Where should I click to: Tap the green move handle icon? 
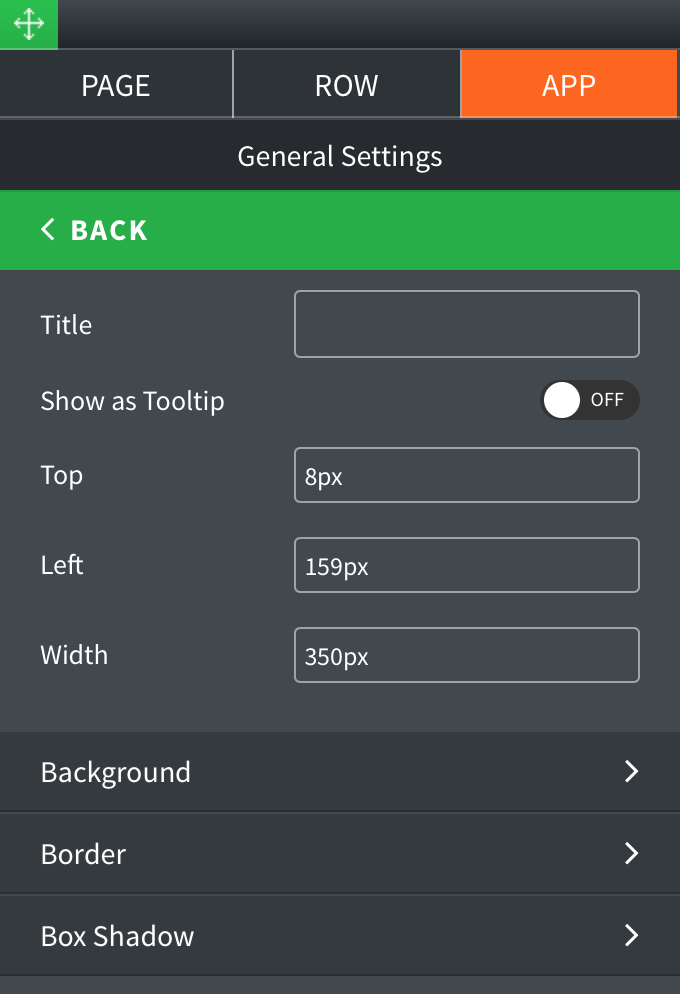pos(28,24)
